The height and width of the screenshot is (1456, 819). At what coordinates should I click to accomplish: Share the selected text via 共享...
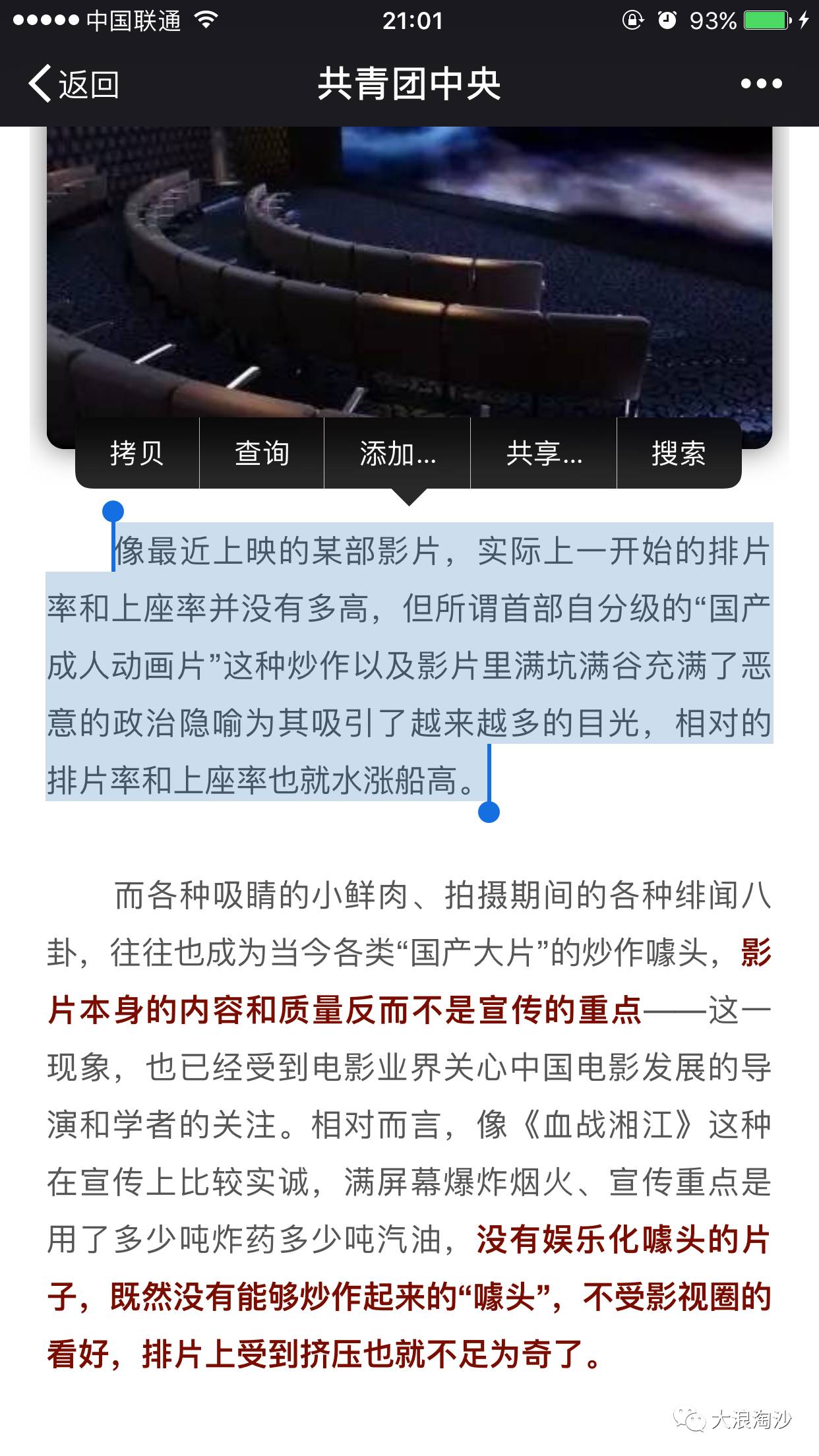pos(544,454)
